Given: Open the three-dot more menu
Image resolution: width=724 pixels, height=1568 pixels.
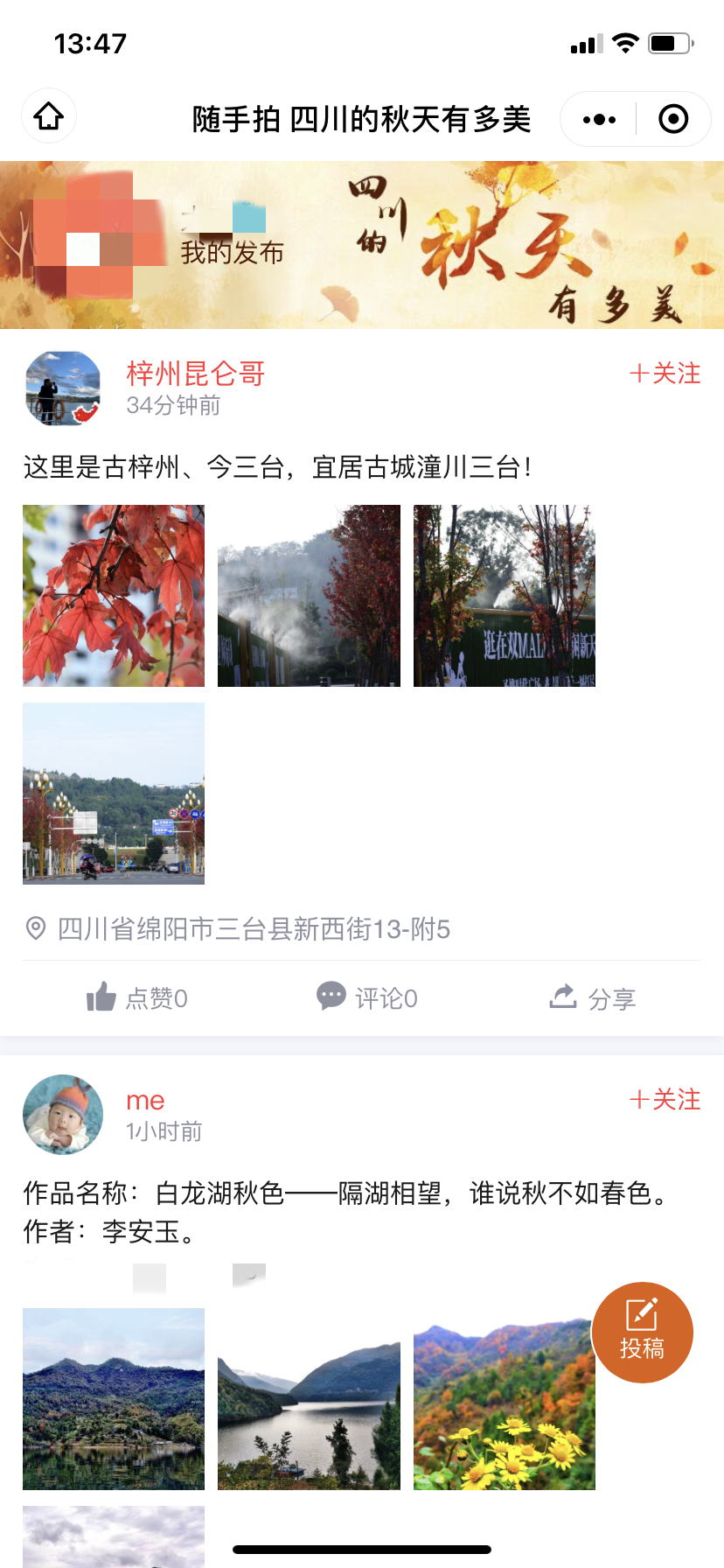Looking at the screenshot, I should (599, 119).
